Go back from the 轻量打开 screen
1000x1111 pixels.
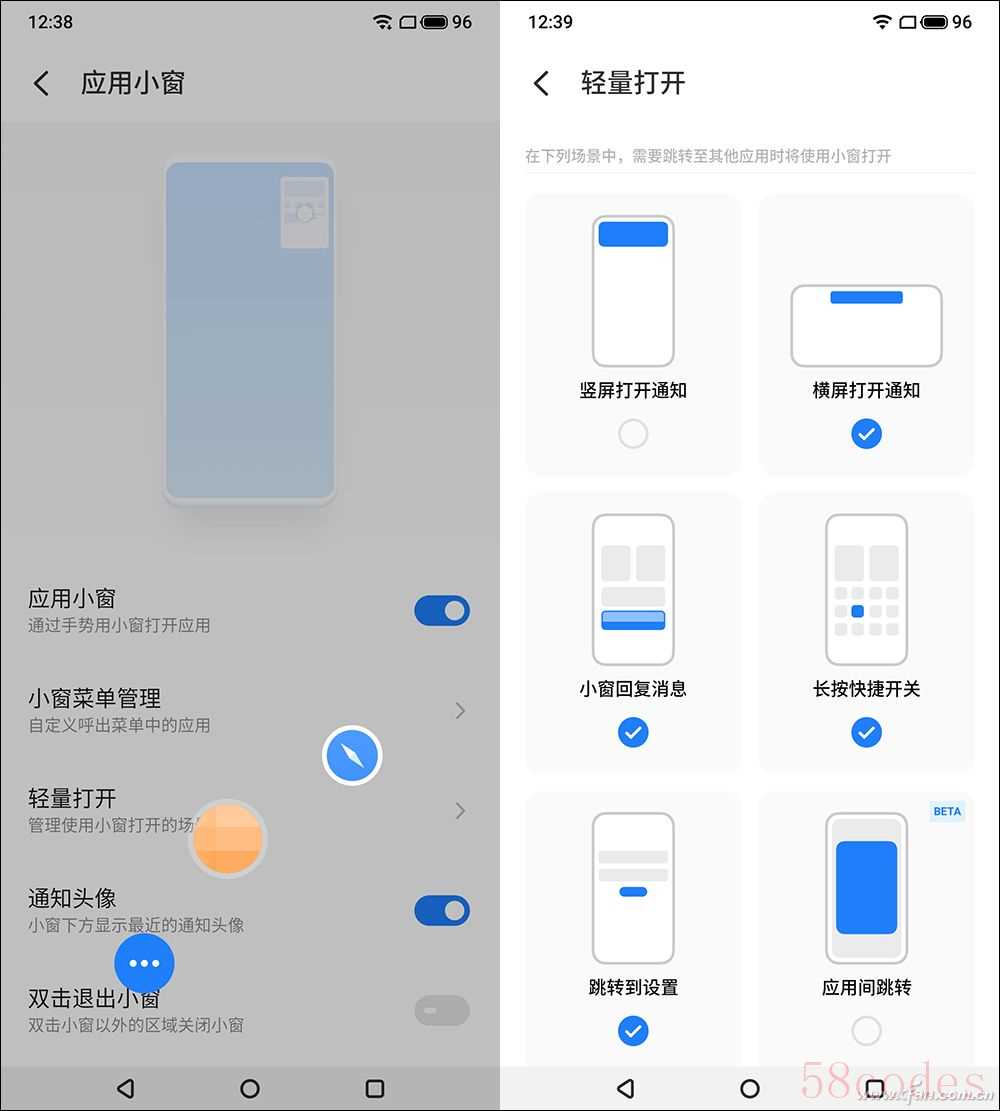pos(541,83)
